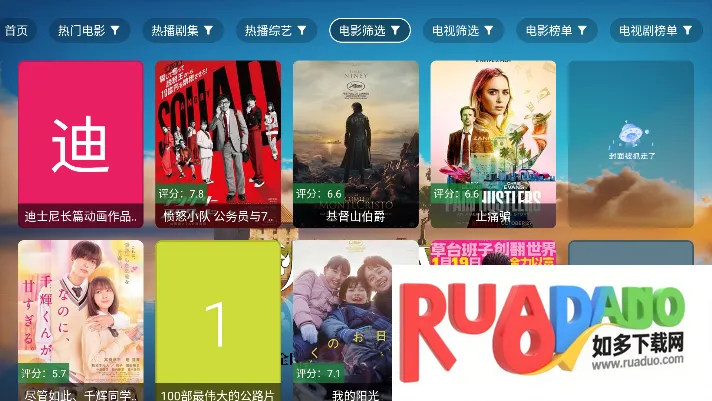View the movie 我的阳光
This screenshot has width=712, height=401.
point(340,320)
